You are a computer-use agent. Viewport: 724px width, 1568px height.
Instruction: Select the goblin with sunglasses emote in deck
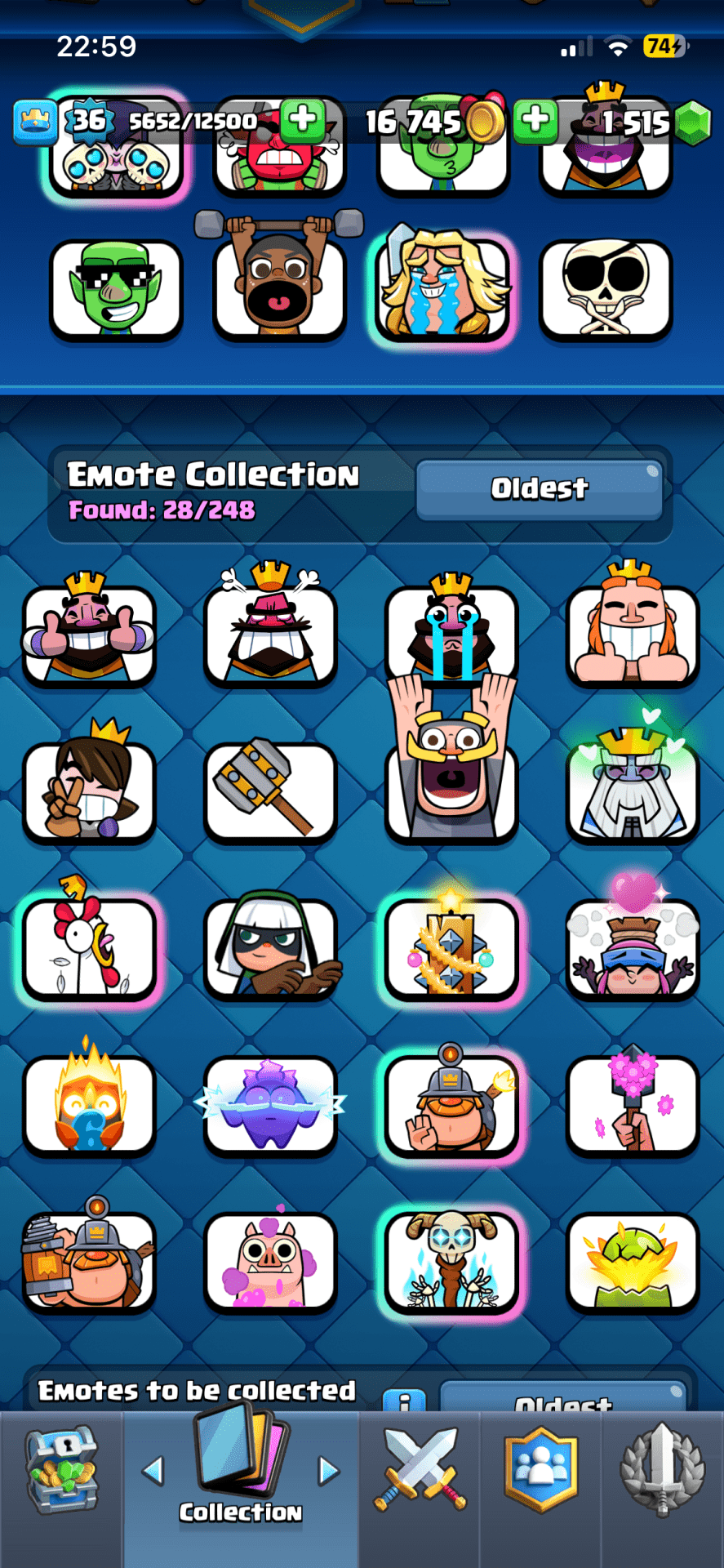(116, 289)
